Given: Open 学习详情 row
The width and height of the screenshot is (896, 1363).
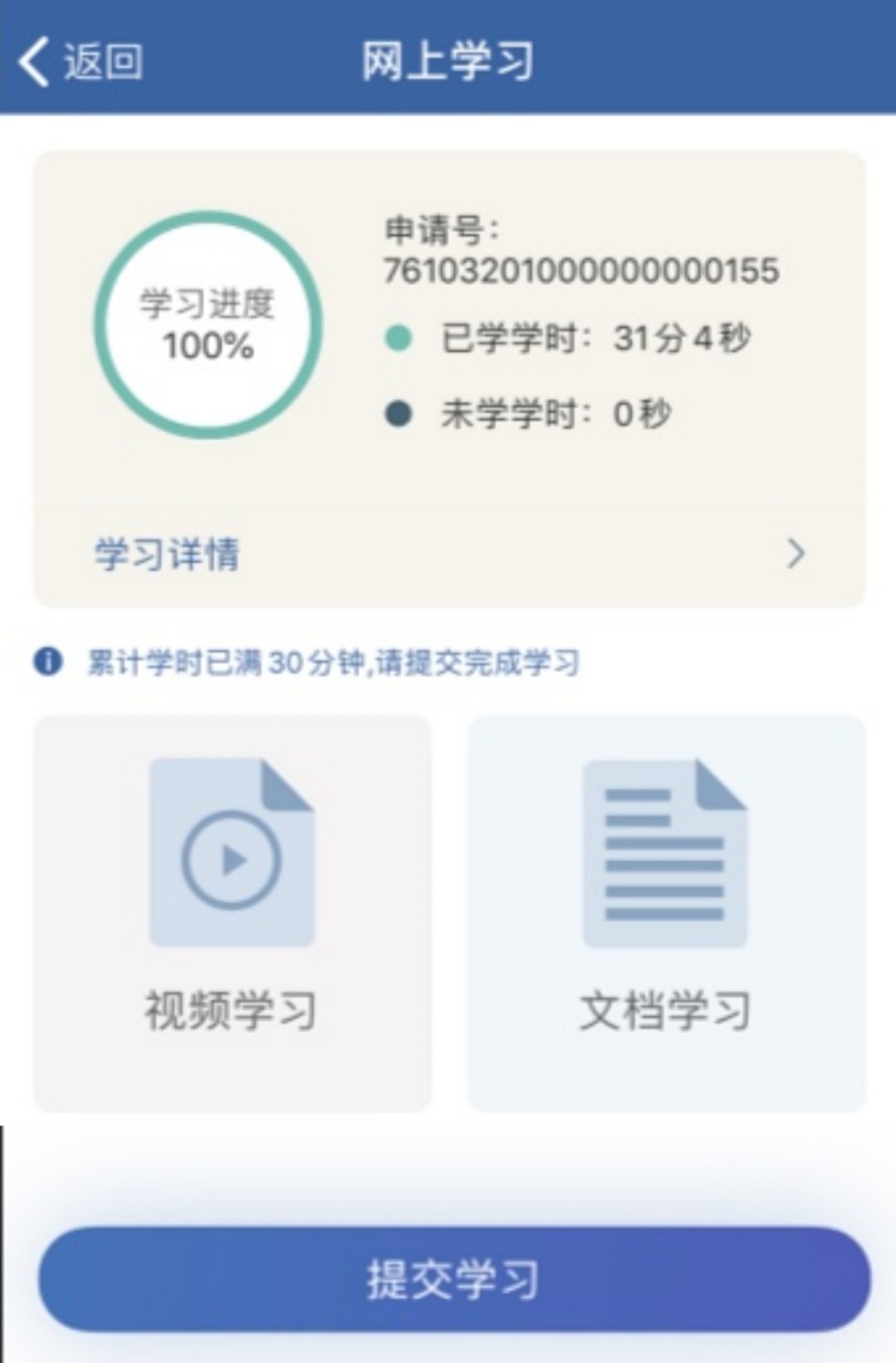Looking at the screenshot, I should pos(448,554).
